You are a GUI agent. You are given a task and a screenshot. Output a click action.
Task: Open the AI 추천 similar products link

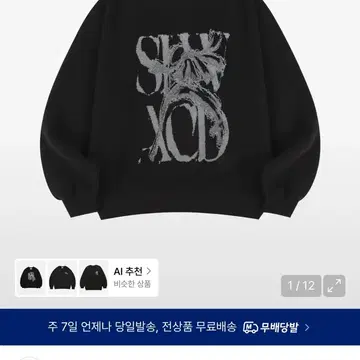pyautogui.click(x=133, y=277)
